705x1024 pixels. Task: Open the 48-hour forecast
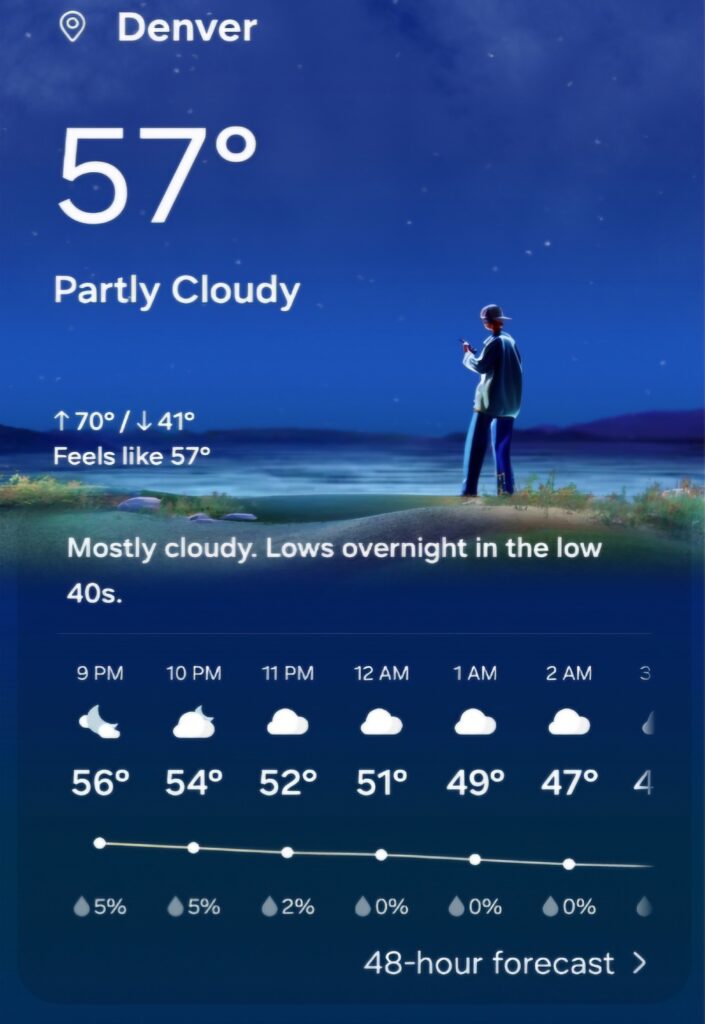[x=505, y=963]
